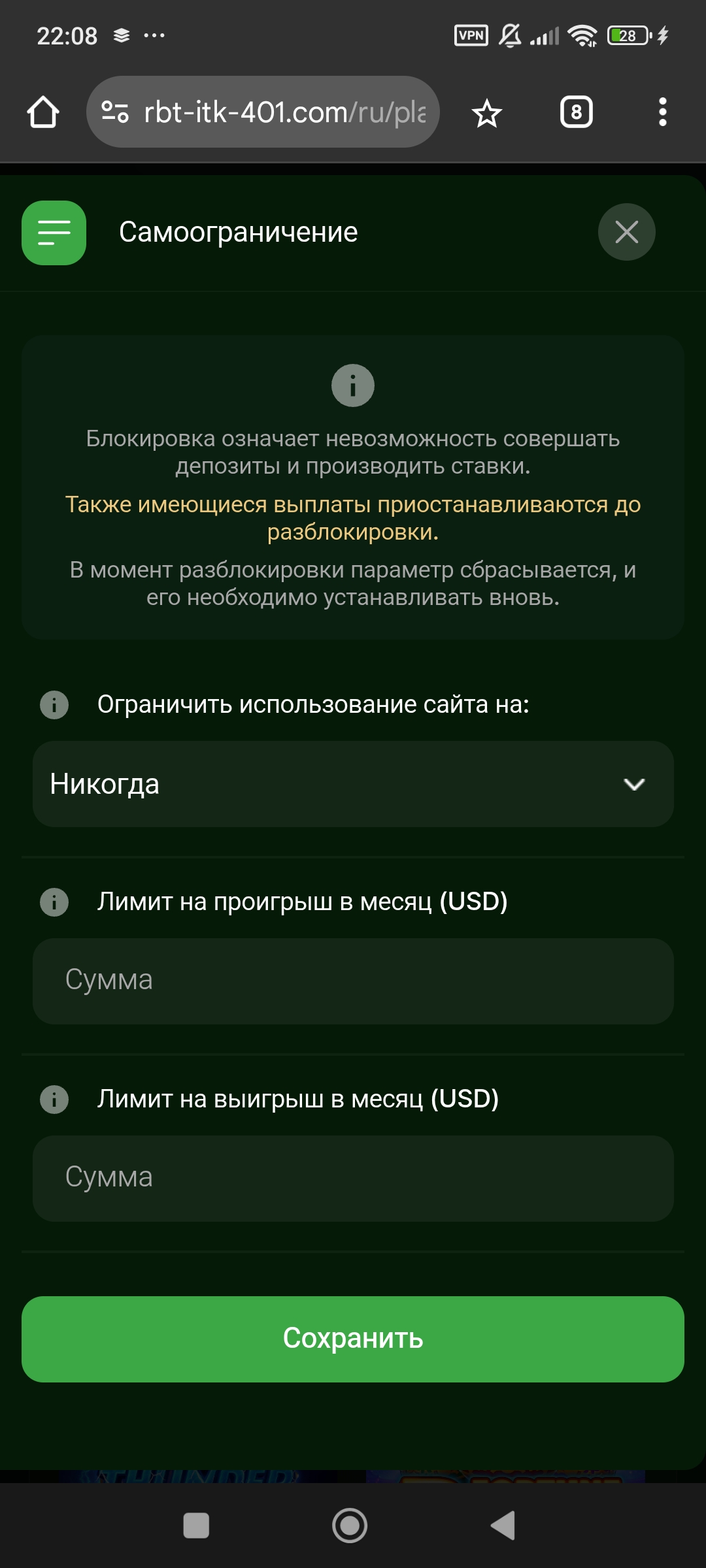Show info for Лимит на выигрыш
Screen dimensions: 706x1568
tap(54, 1100)
